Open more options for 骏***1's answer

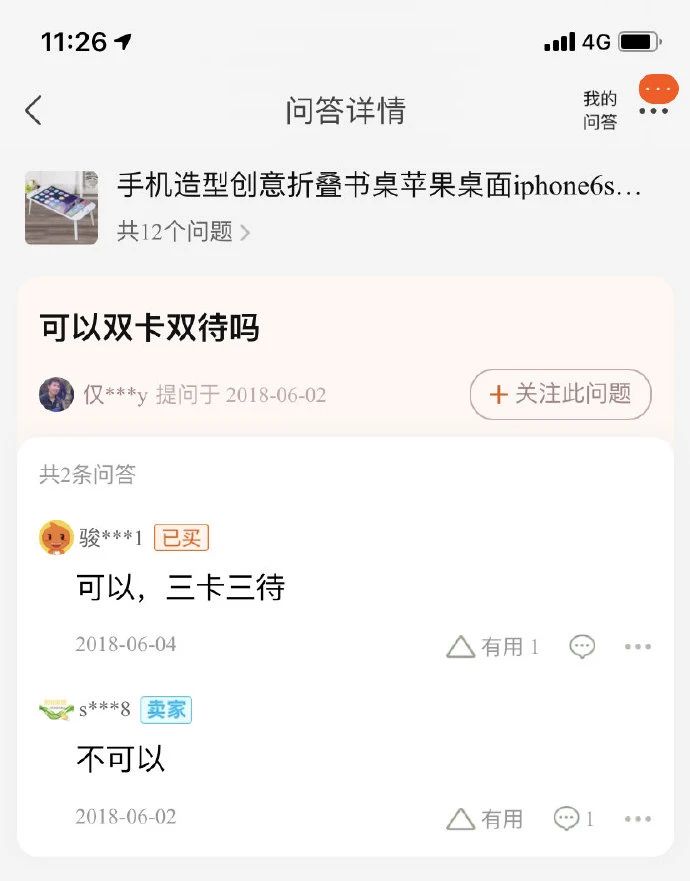637,647
